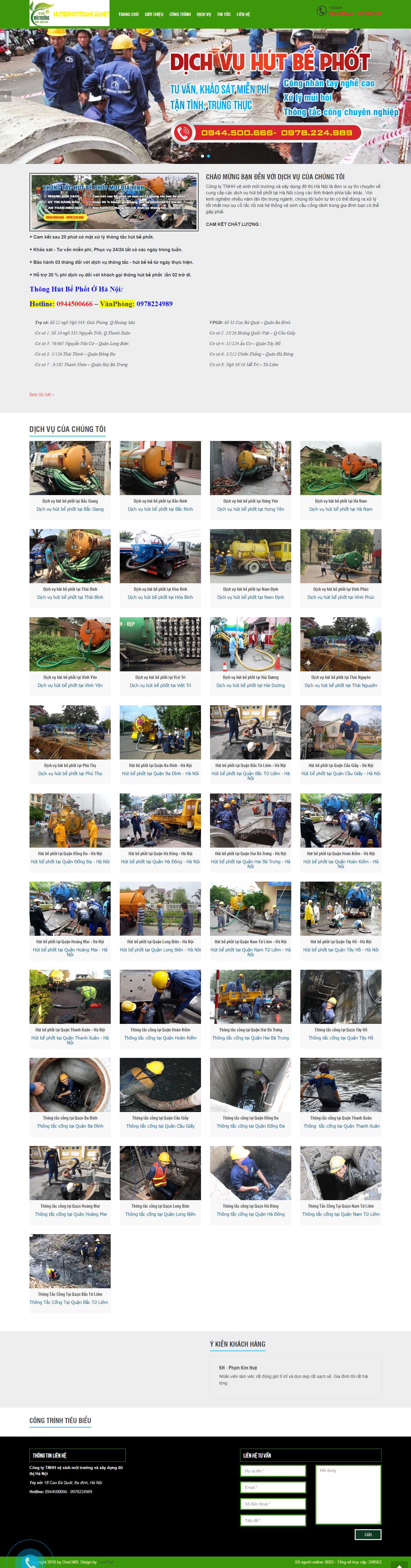Go to the Giới thiệu page
Image resolution: width=411 pixels, height=1568 pixels.
click(x=153, y=14)
